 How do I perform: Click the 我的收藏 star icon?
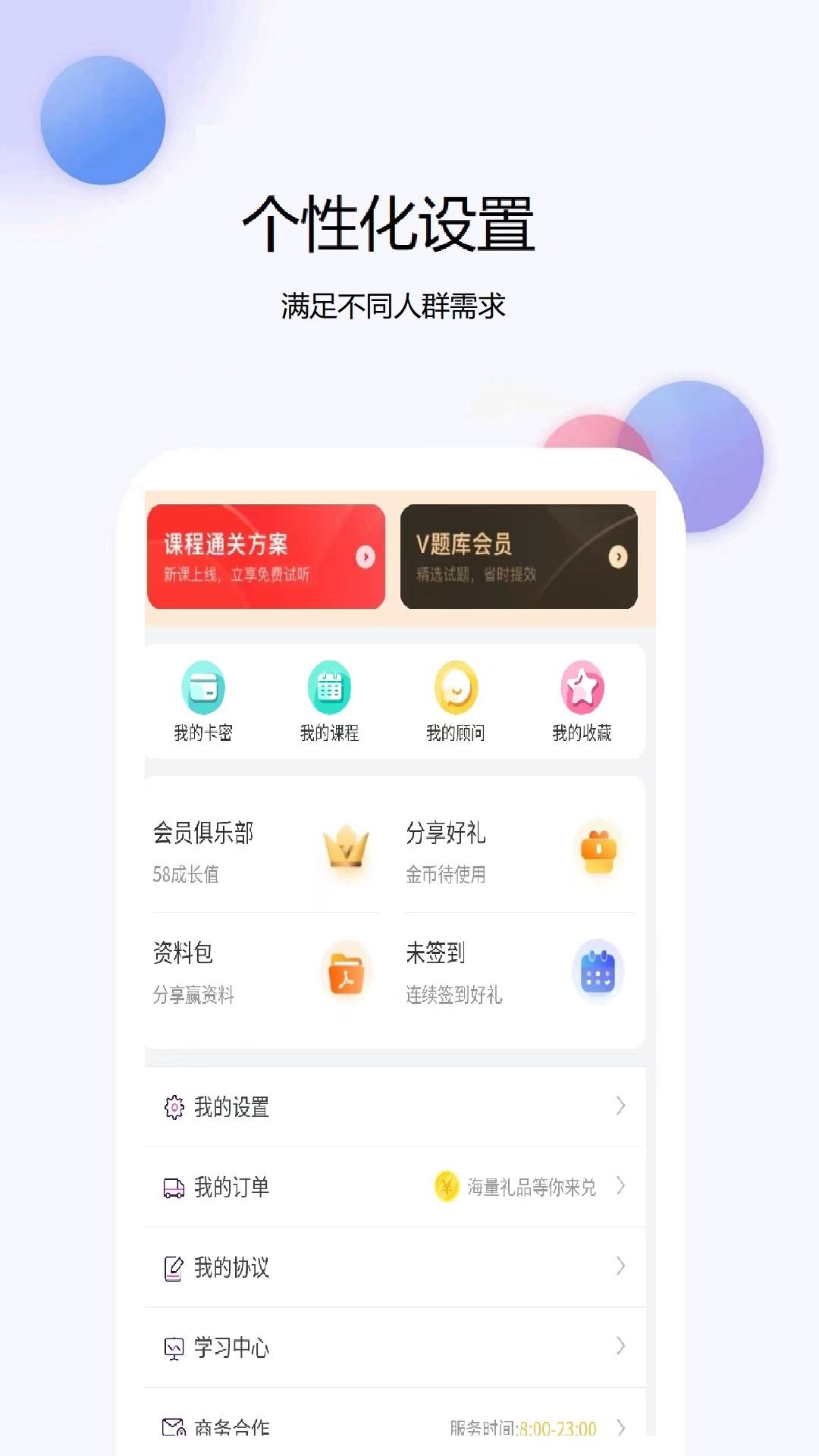click(x=582, y=687)
